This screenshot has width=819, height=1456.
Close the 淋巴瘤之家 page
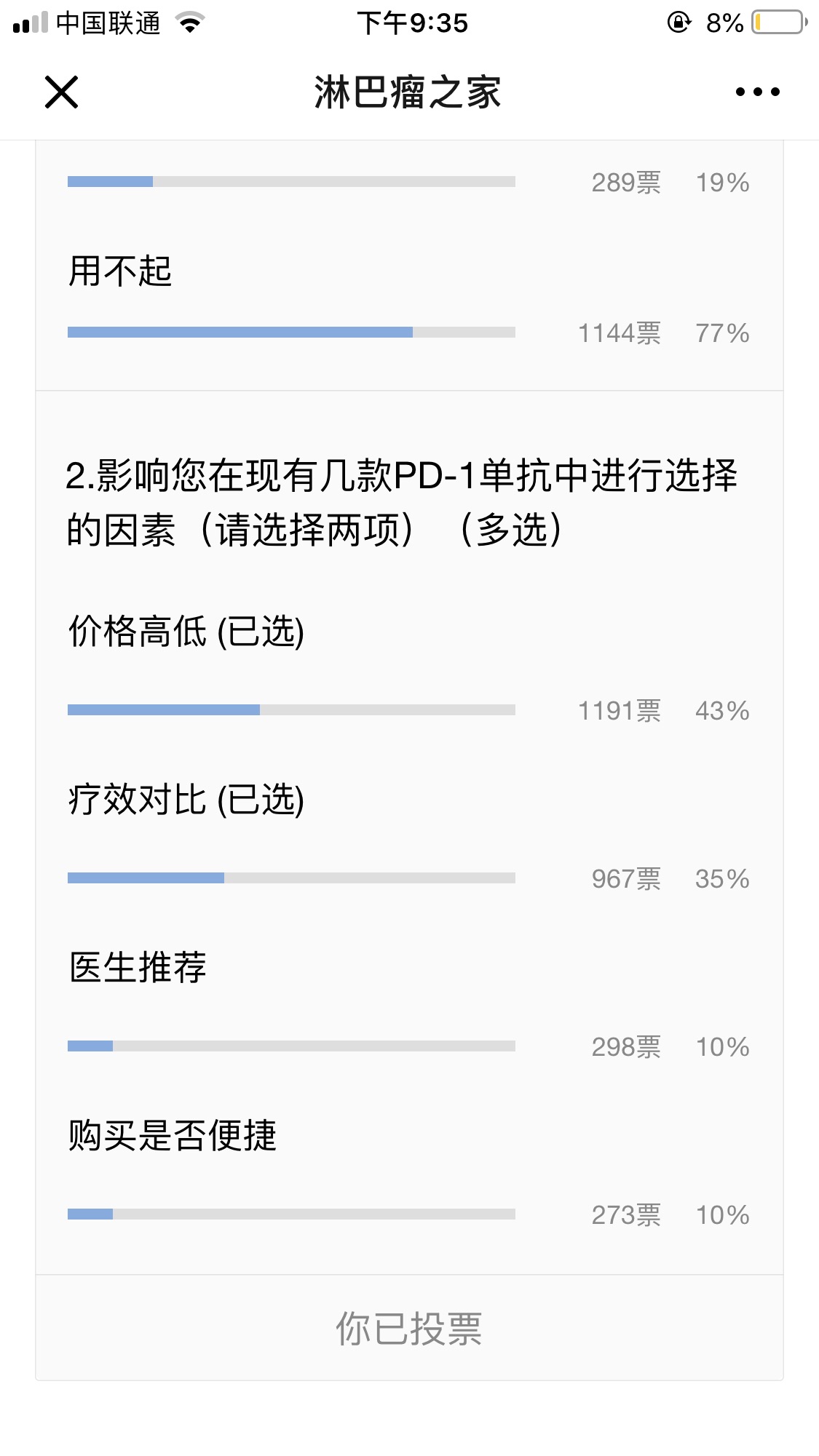point(61,92)
